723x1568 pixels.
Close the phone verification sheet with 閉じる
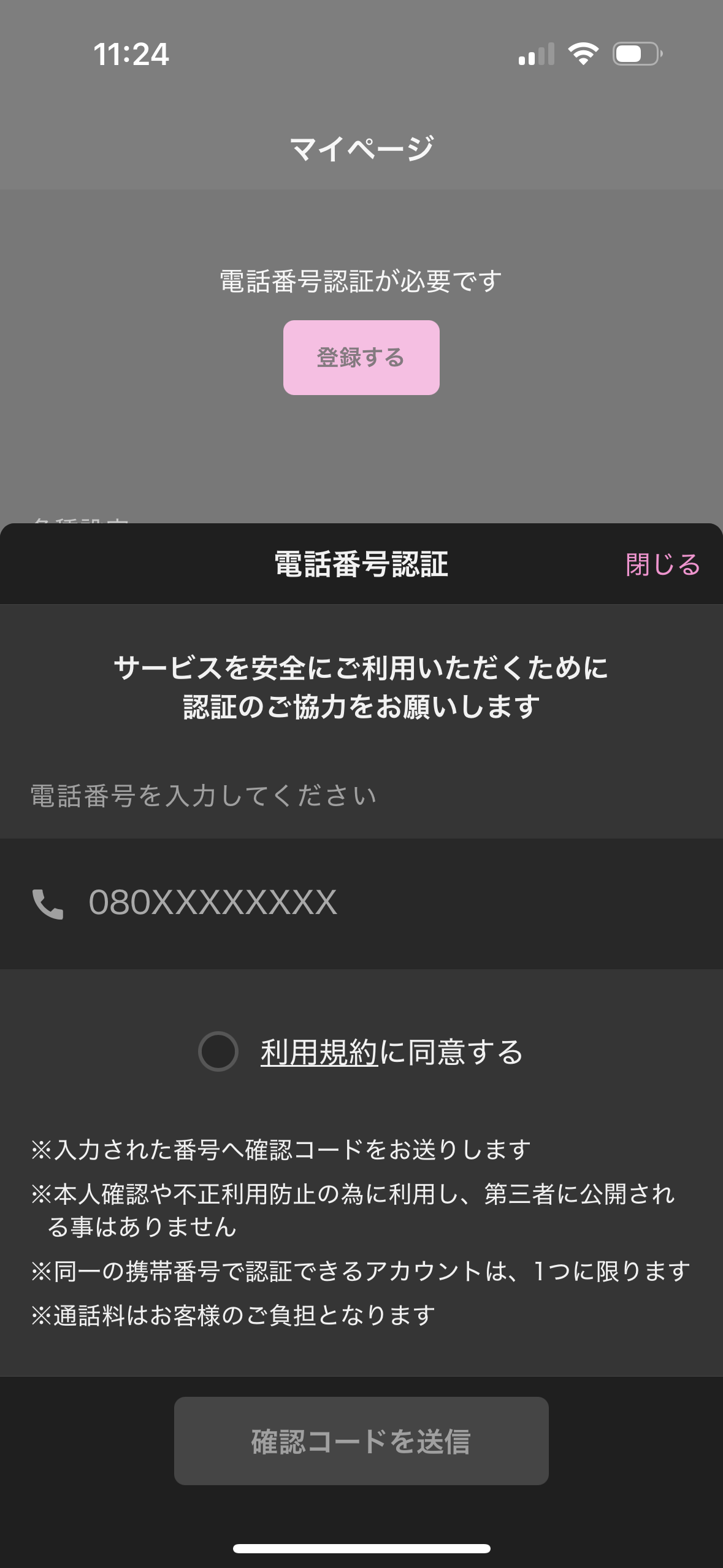(662, 564)
